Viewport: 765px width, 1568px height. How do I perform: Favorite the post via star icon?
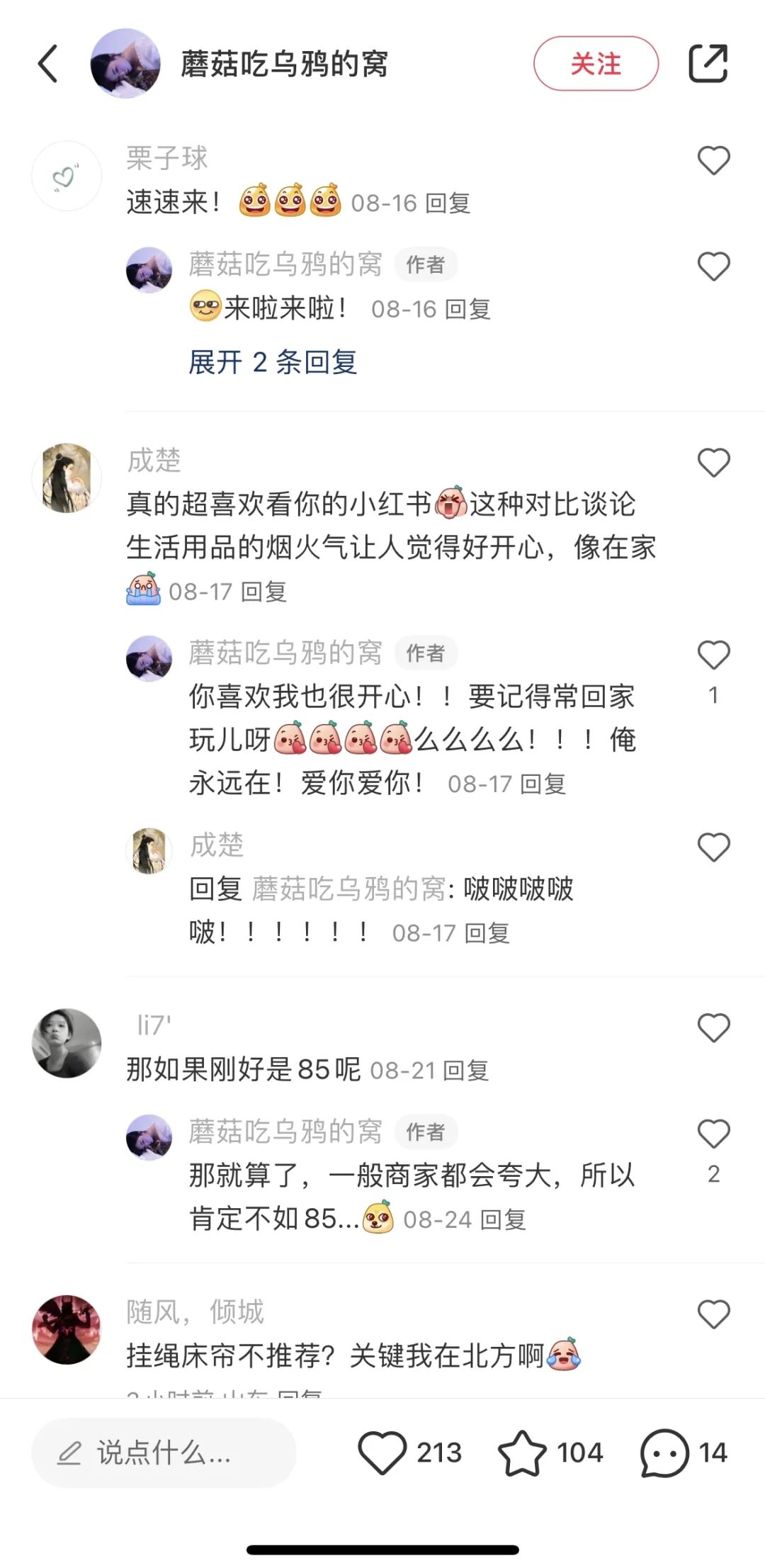click(x=523, y=1453)
